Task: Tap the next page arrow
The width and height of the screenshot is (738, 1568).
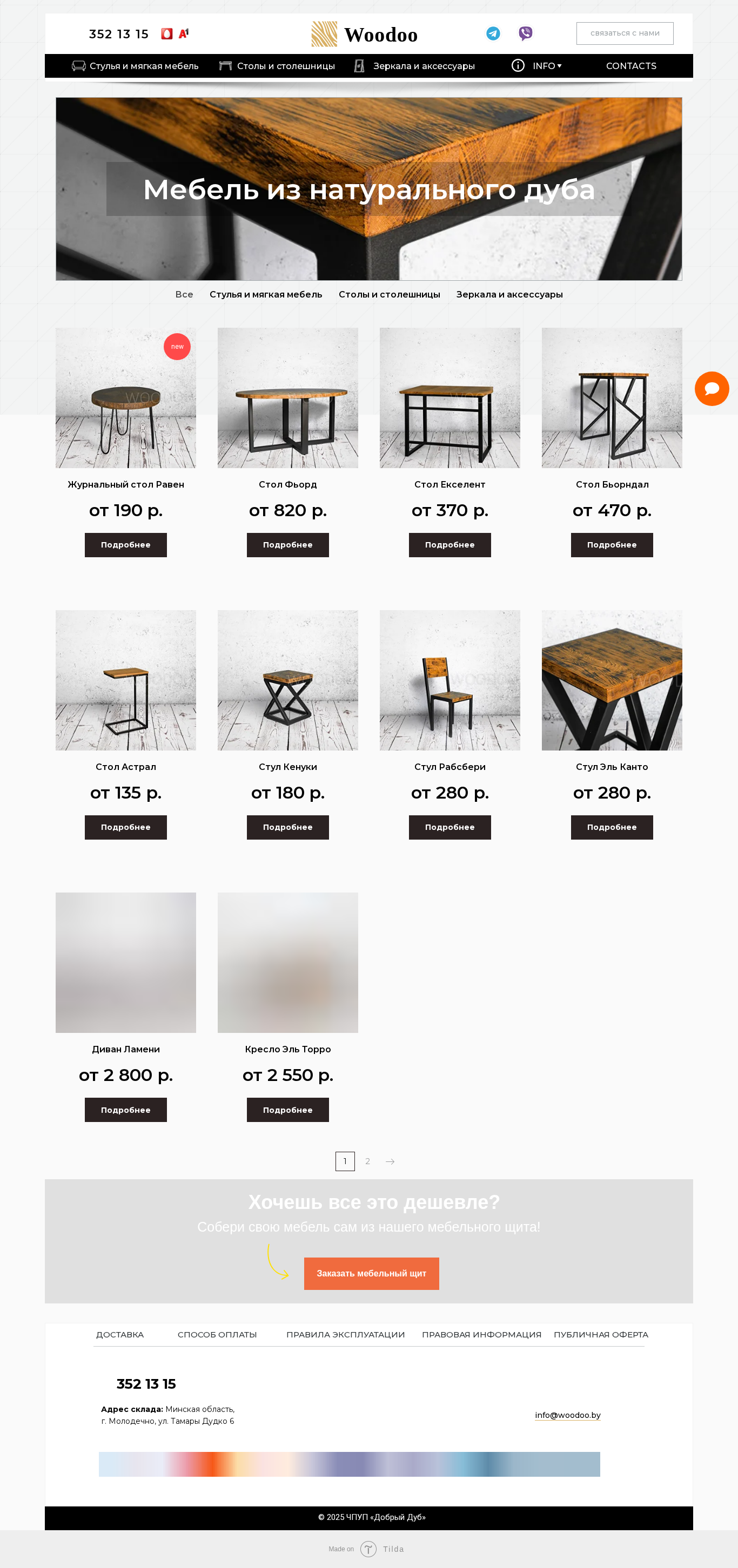Action: click(390, 1161)
